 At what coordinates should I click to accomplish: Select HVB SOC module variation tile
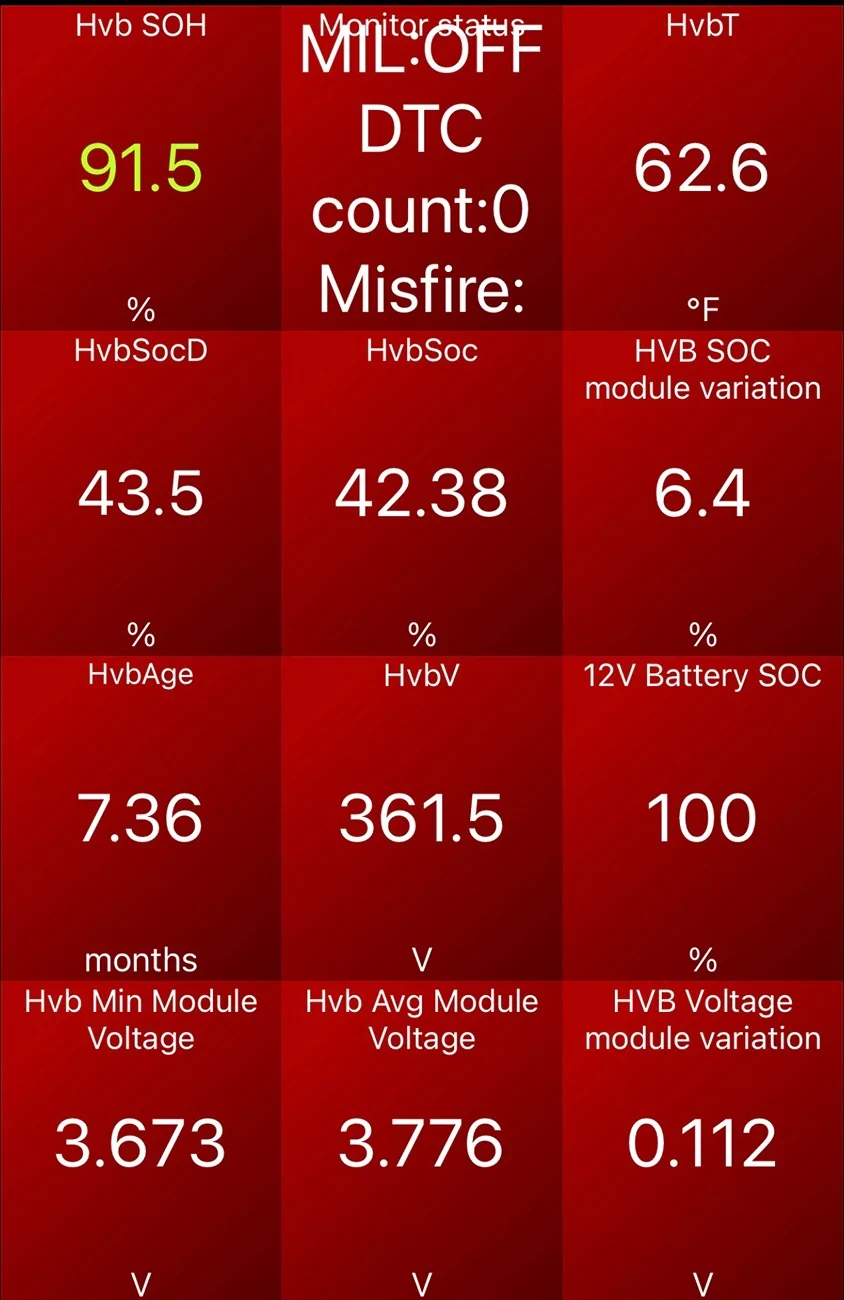[x=702, y=493]
